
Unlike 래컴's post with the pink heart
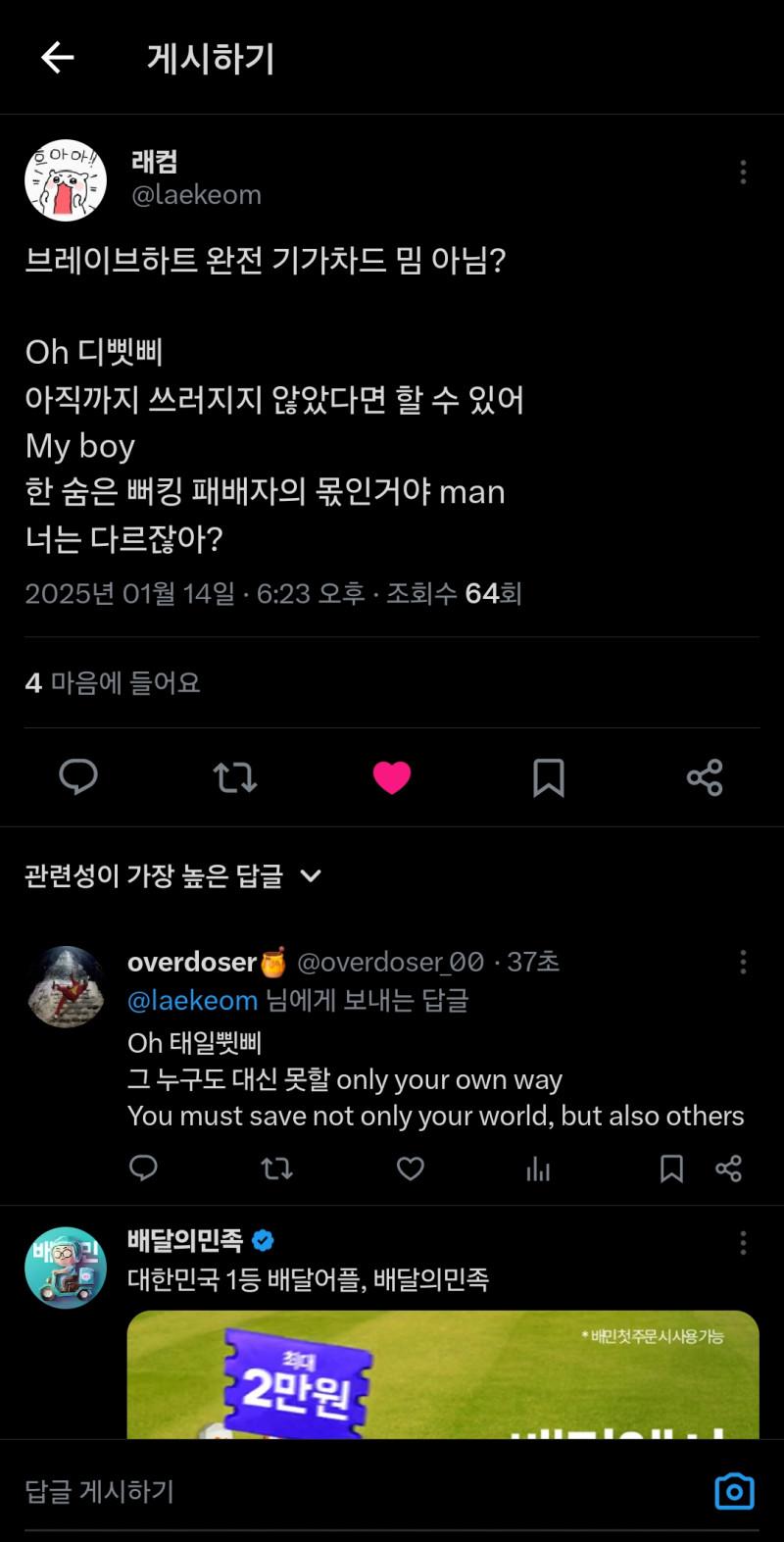pyautogui.click(x=392, y=777)
